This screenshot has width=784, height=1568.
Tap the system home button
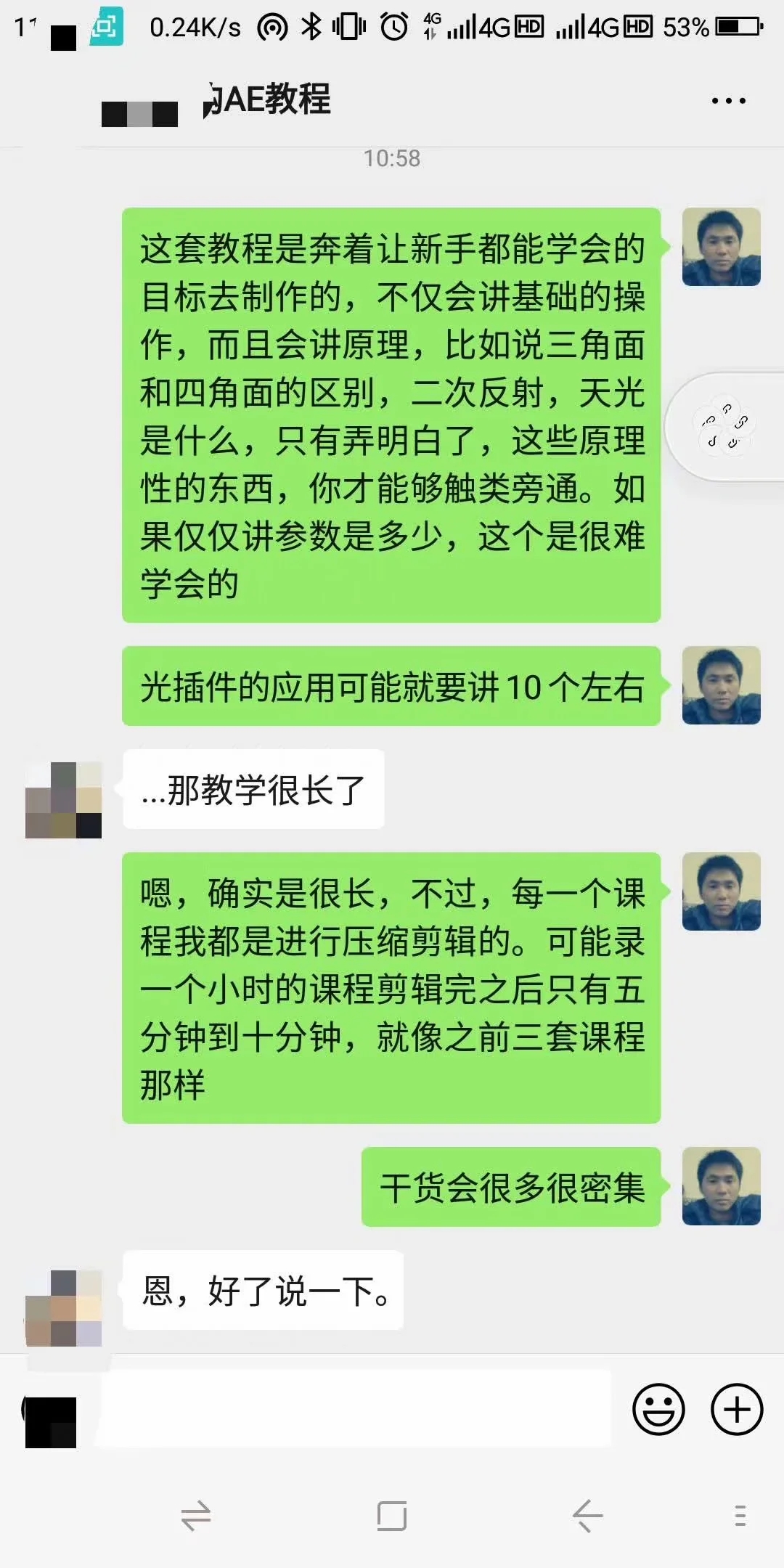pyautogui.click(x=391, y=1516)
